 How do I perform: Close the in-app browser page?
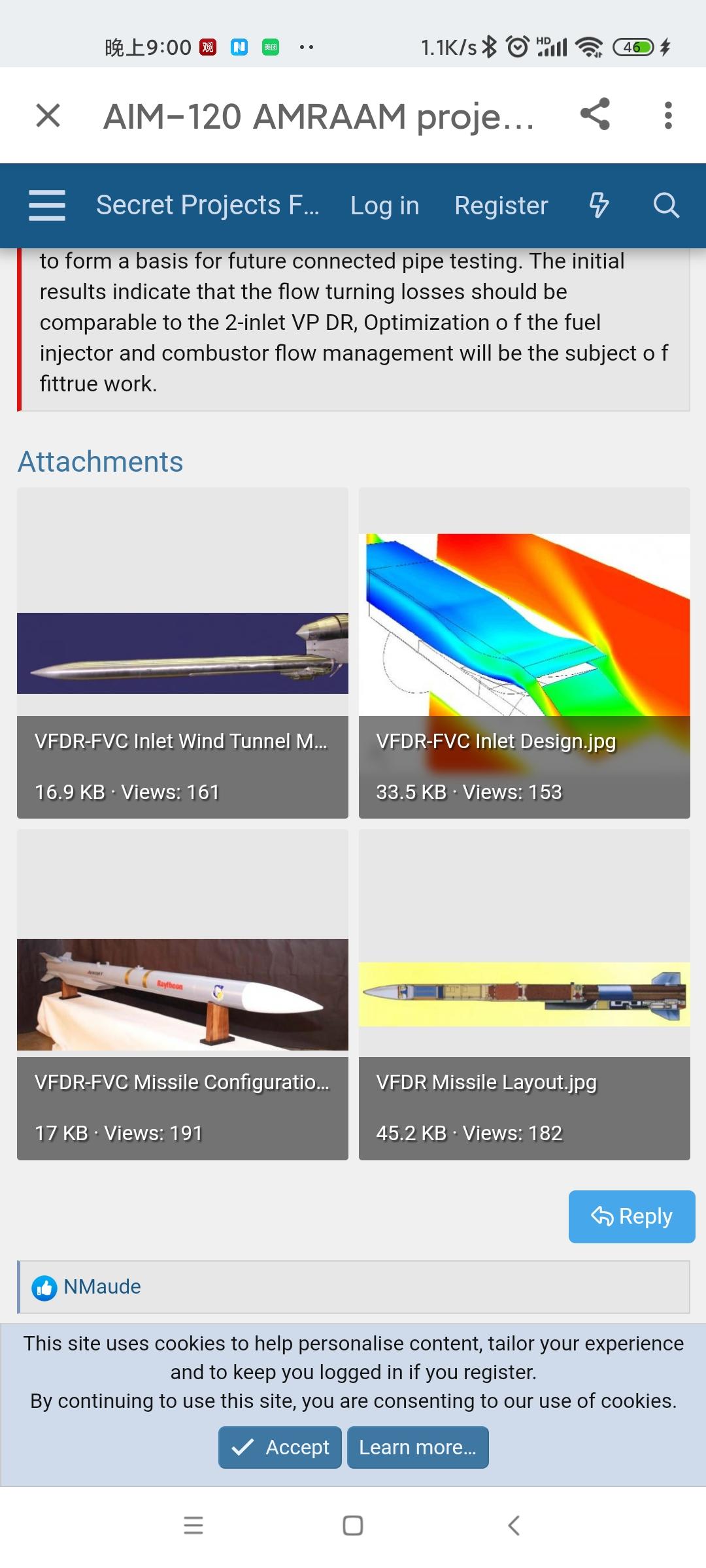48,116
